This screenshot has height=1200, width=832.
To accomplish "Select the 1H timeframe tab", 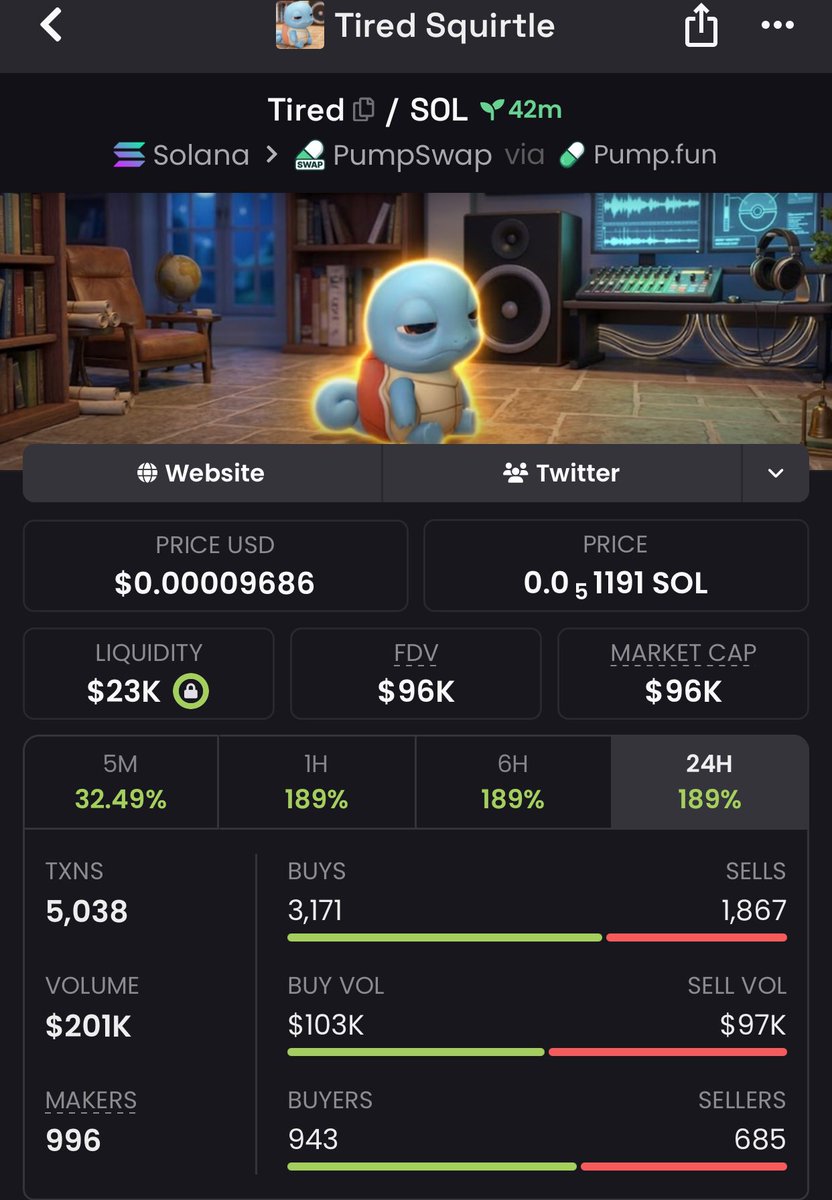I will point(316,782).
